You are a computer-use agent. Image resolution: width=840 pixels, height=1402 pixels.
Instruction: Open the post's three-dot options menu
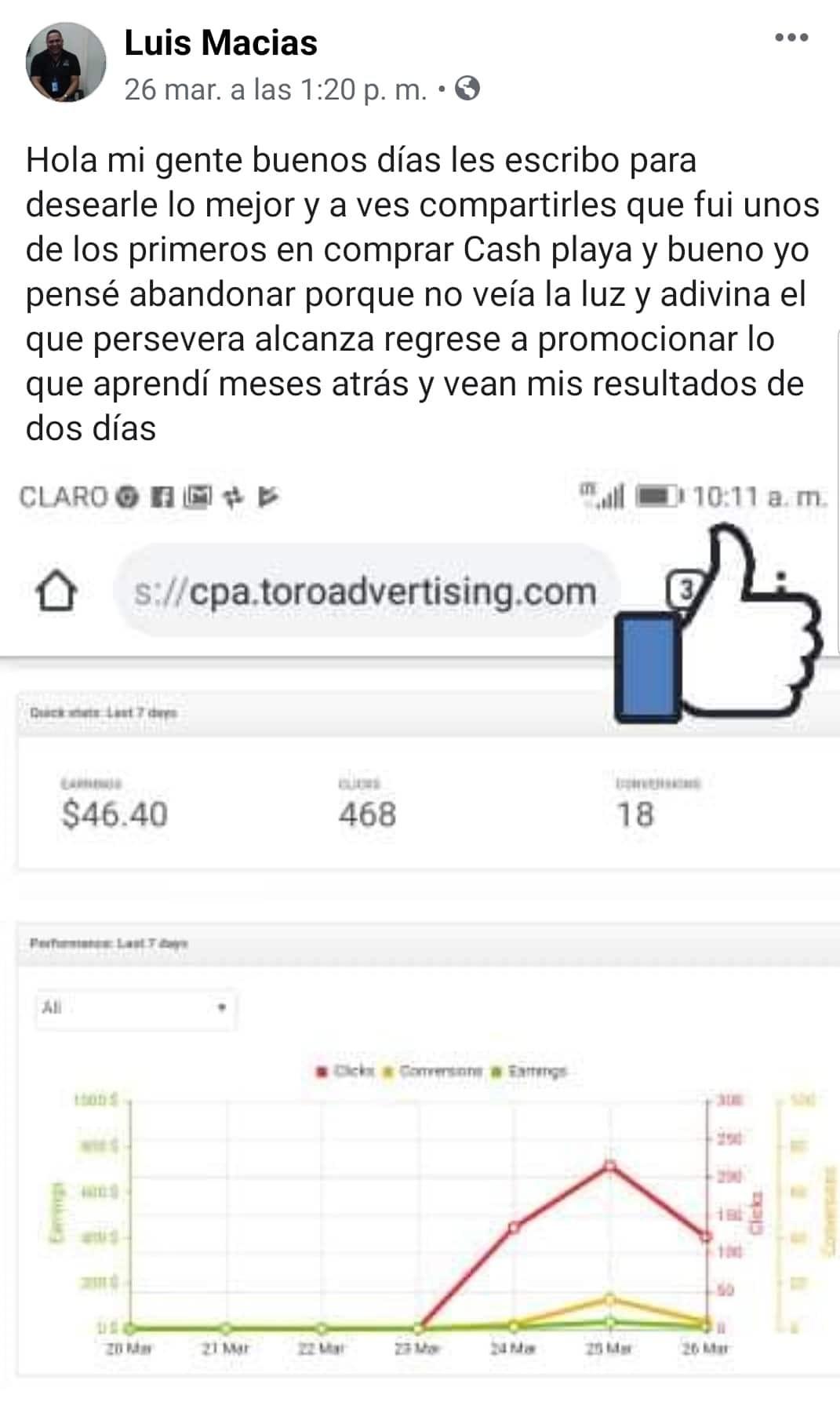coord(791,38)
